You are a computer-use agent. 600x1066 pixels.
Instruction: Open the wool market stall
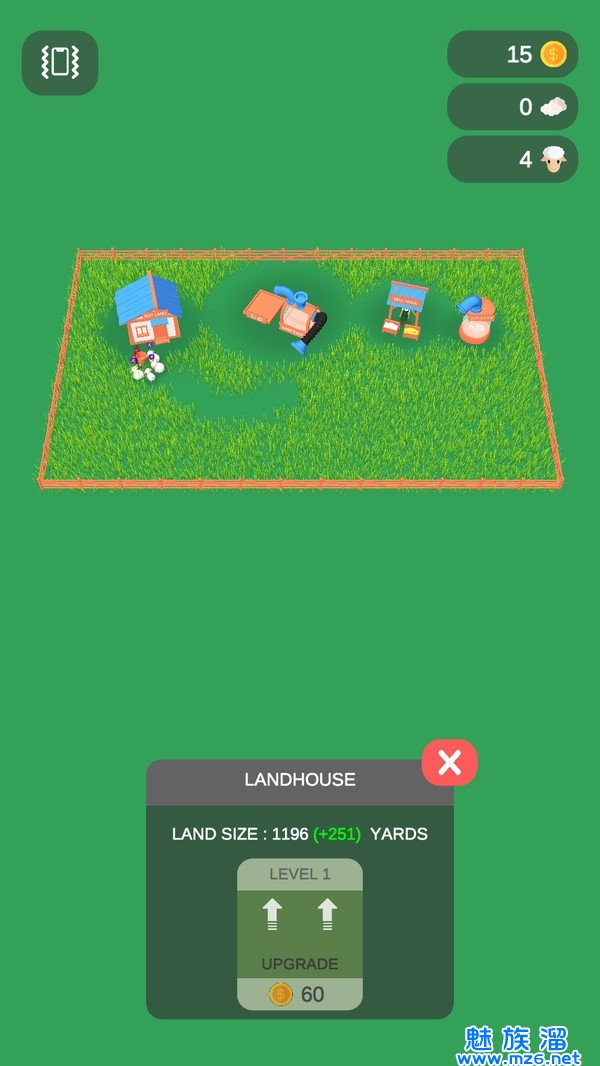click(405, 309)
